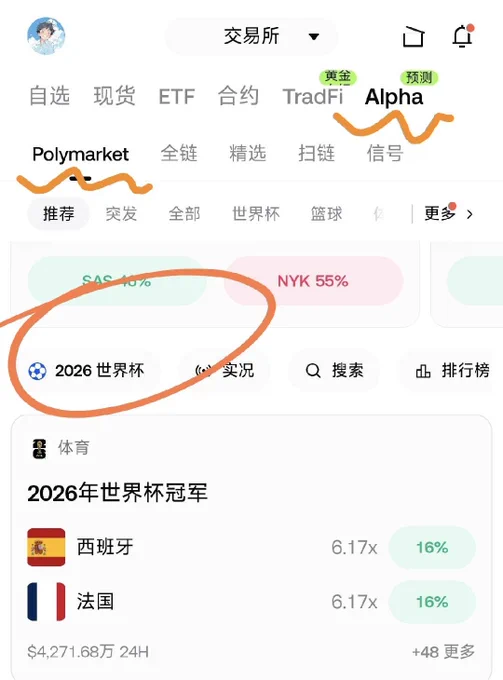
Task: Go to the 信号 sub-tab
Action: (x=385, y=153)
